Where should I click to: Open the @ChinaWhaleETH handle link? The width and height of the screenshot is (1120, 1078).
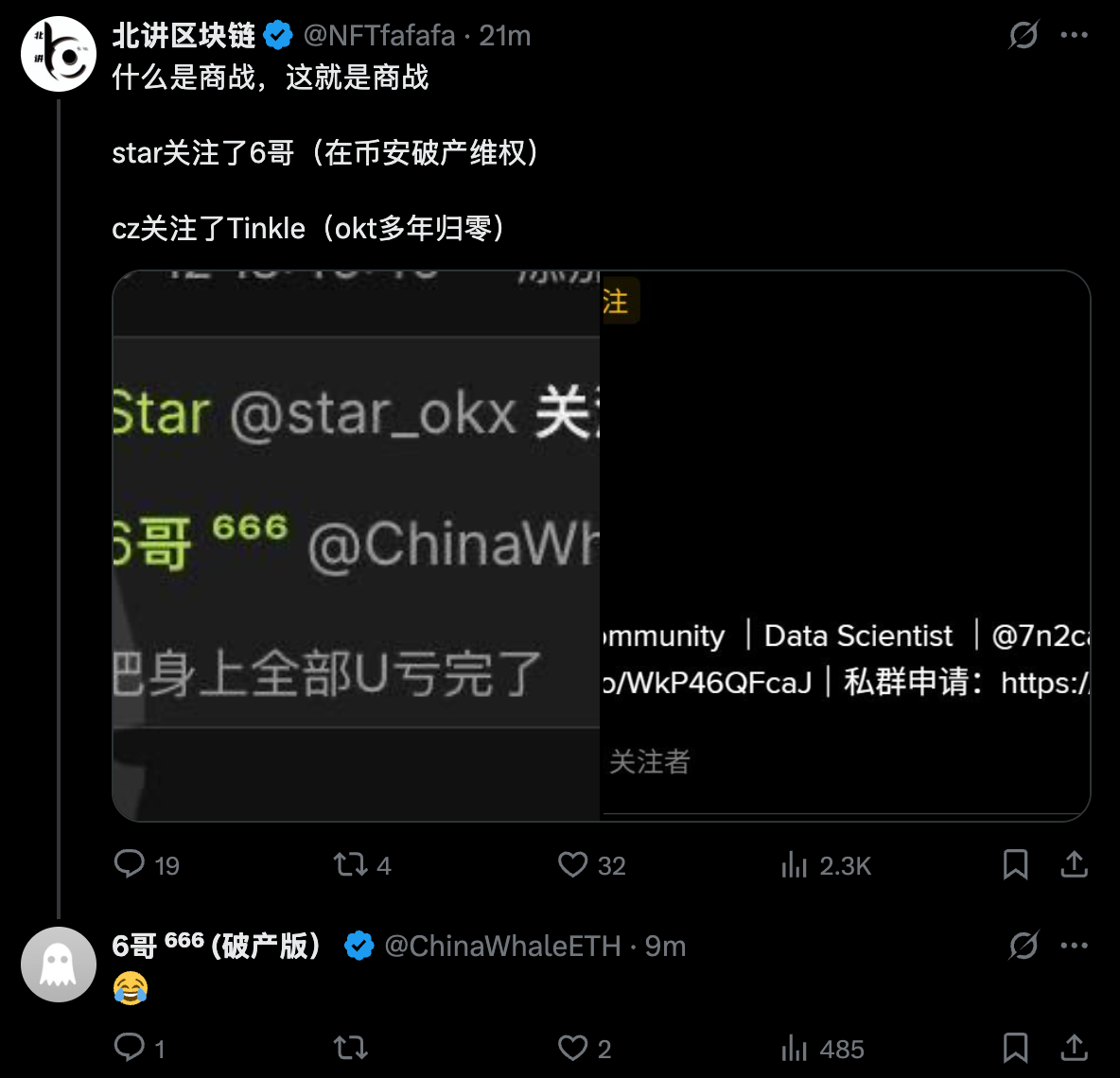(502, 947)
